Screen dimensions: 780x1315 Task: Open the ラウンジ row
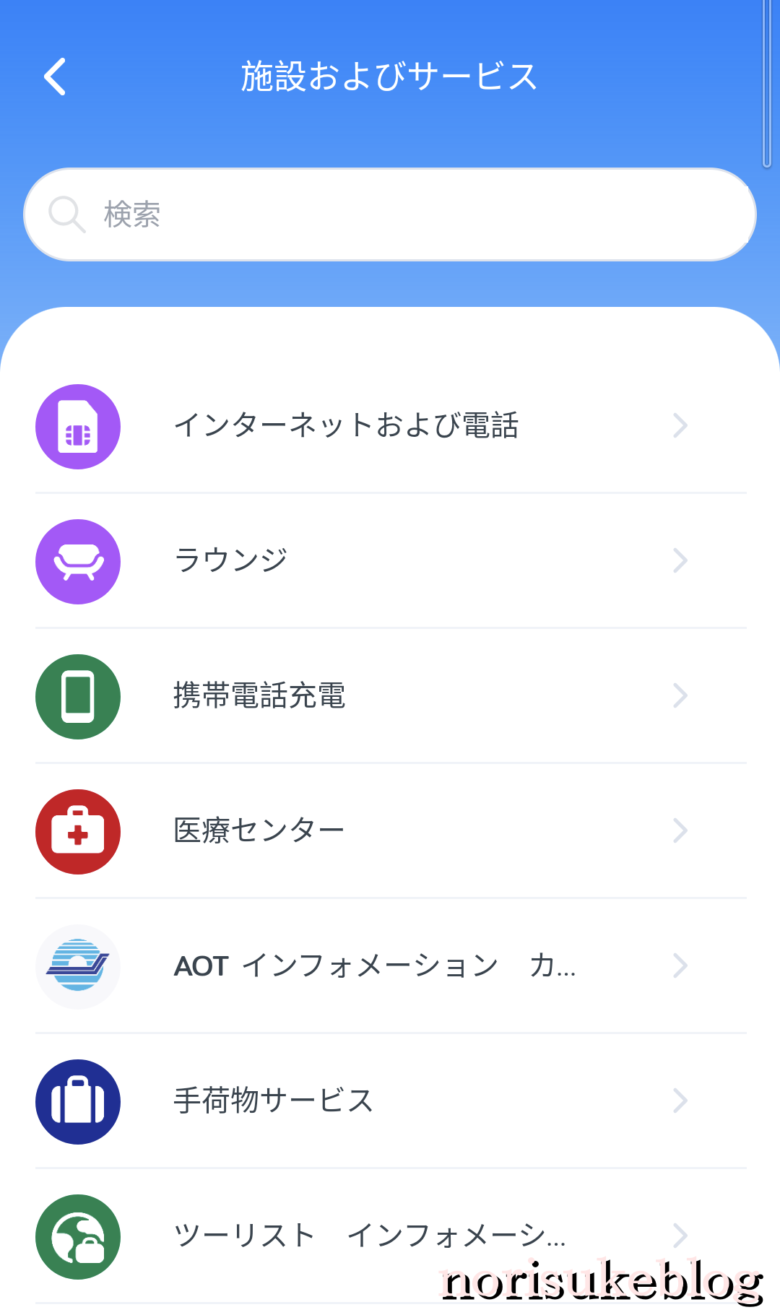coord(390,561)
